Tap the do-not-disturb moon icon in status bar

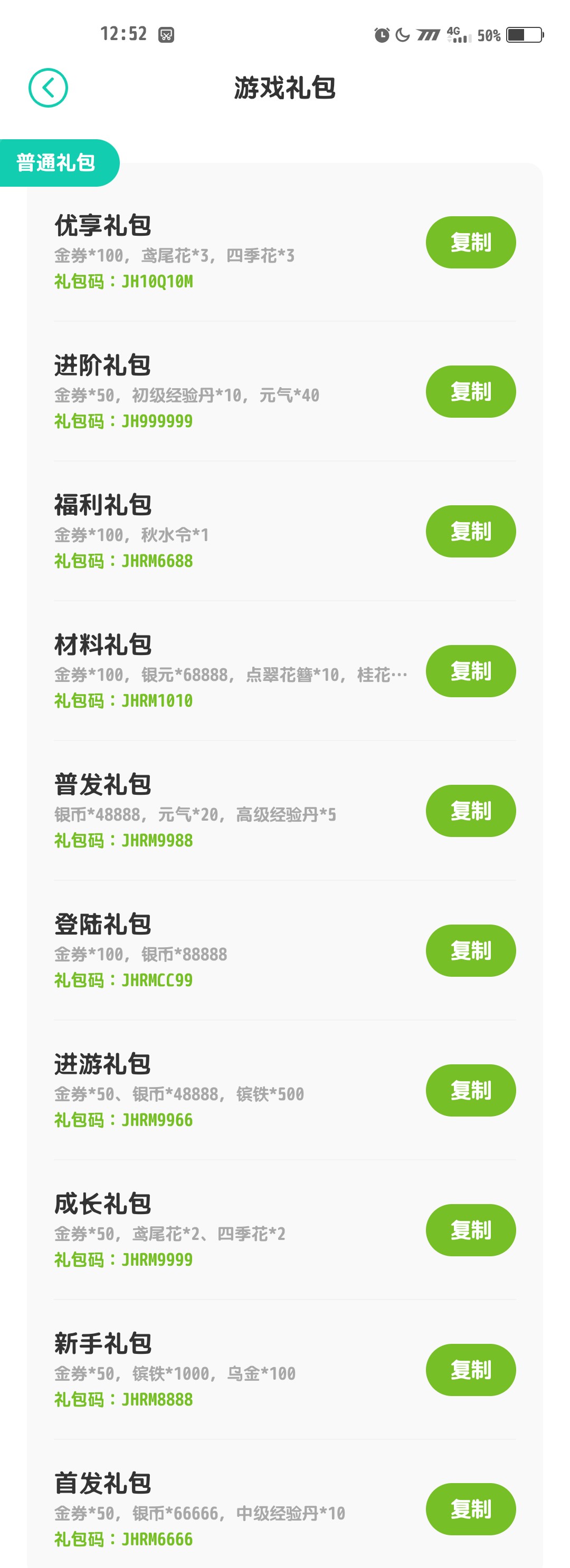tap(403, 35)
